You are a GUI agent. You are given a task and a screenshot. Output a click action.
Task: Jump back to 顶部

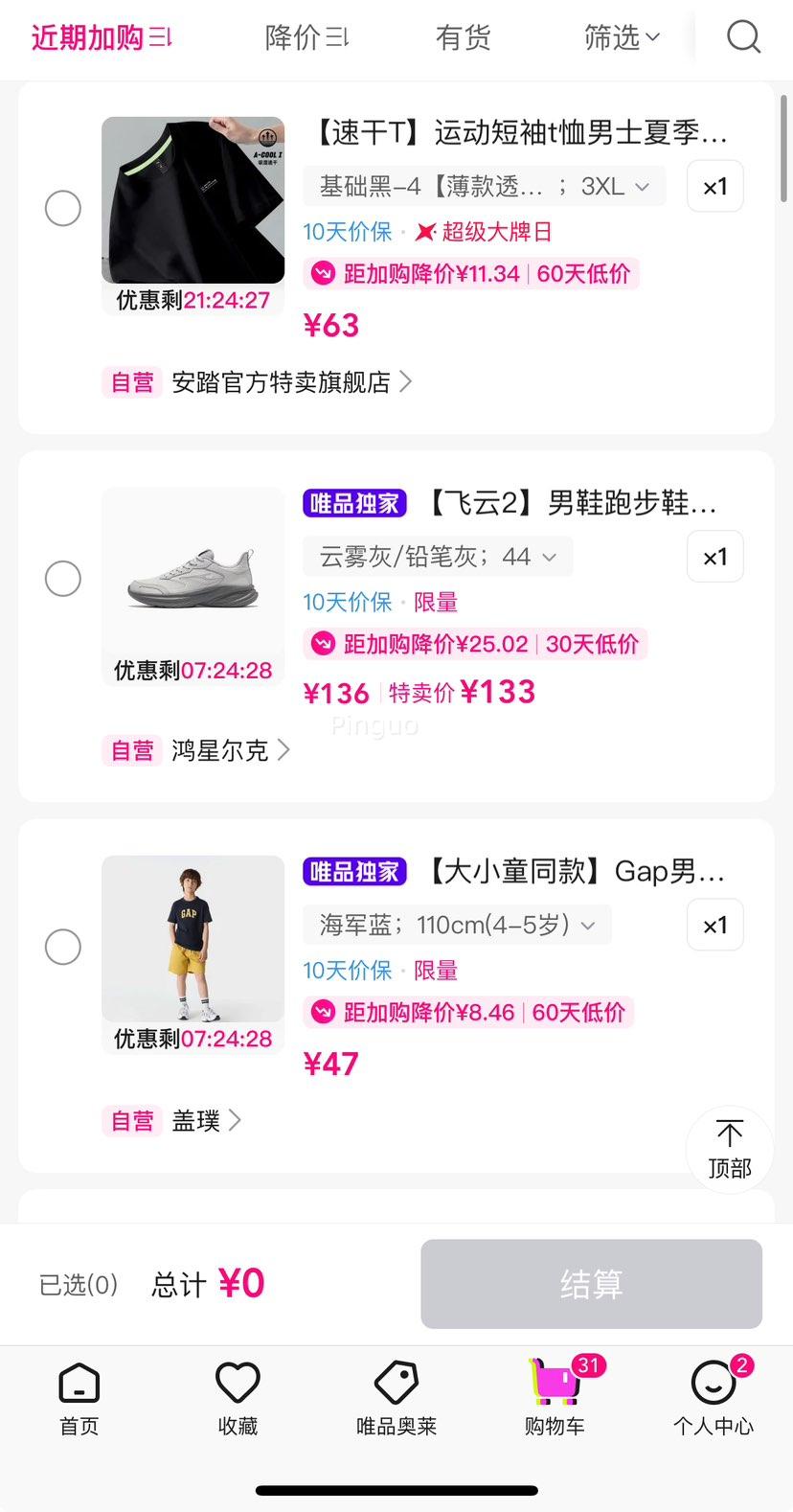(730, 1150)
